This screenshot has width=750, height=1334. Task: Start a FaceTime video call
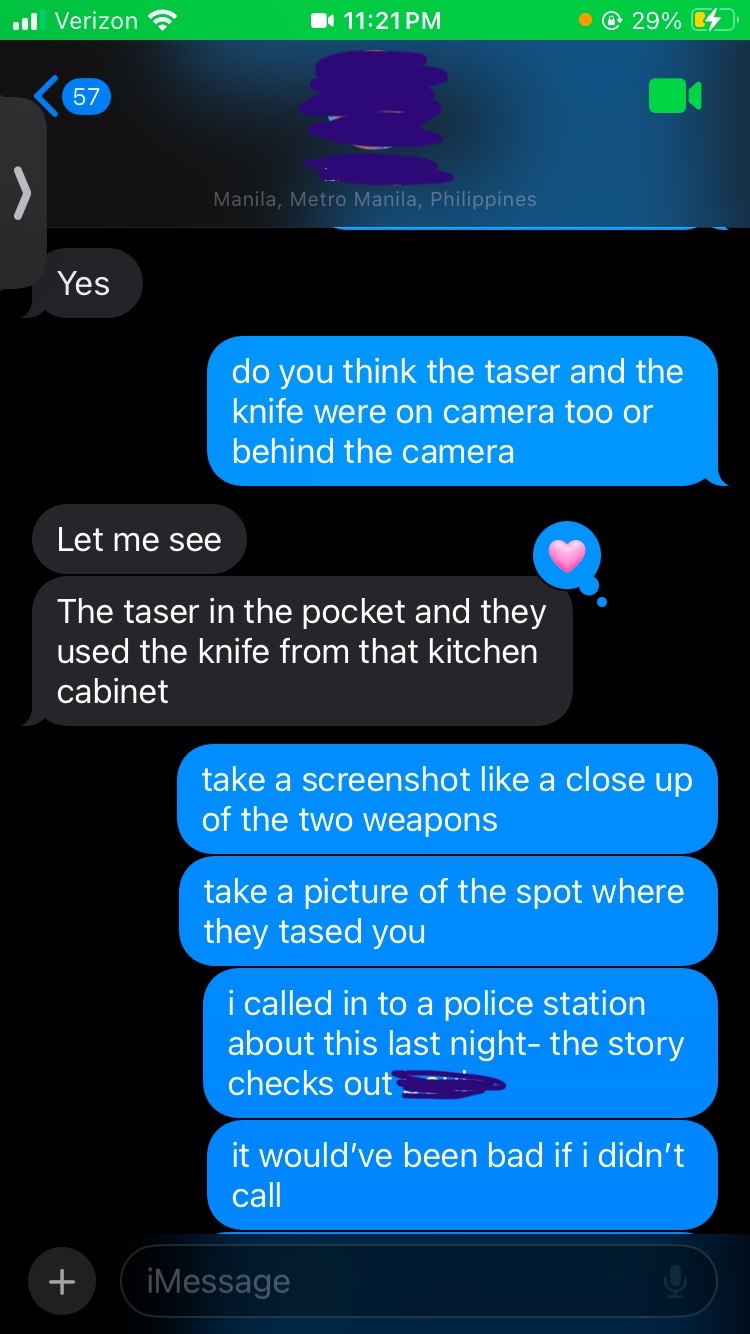coord(675,96)
